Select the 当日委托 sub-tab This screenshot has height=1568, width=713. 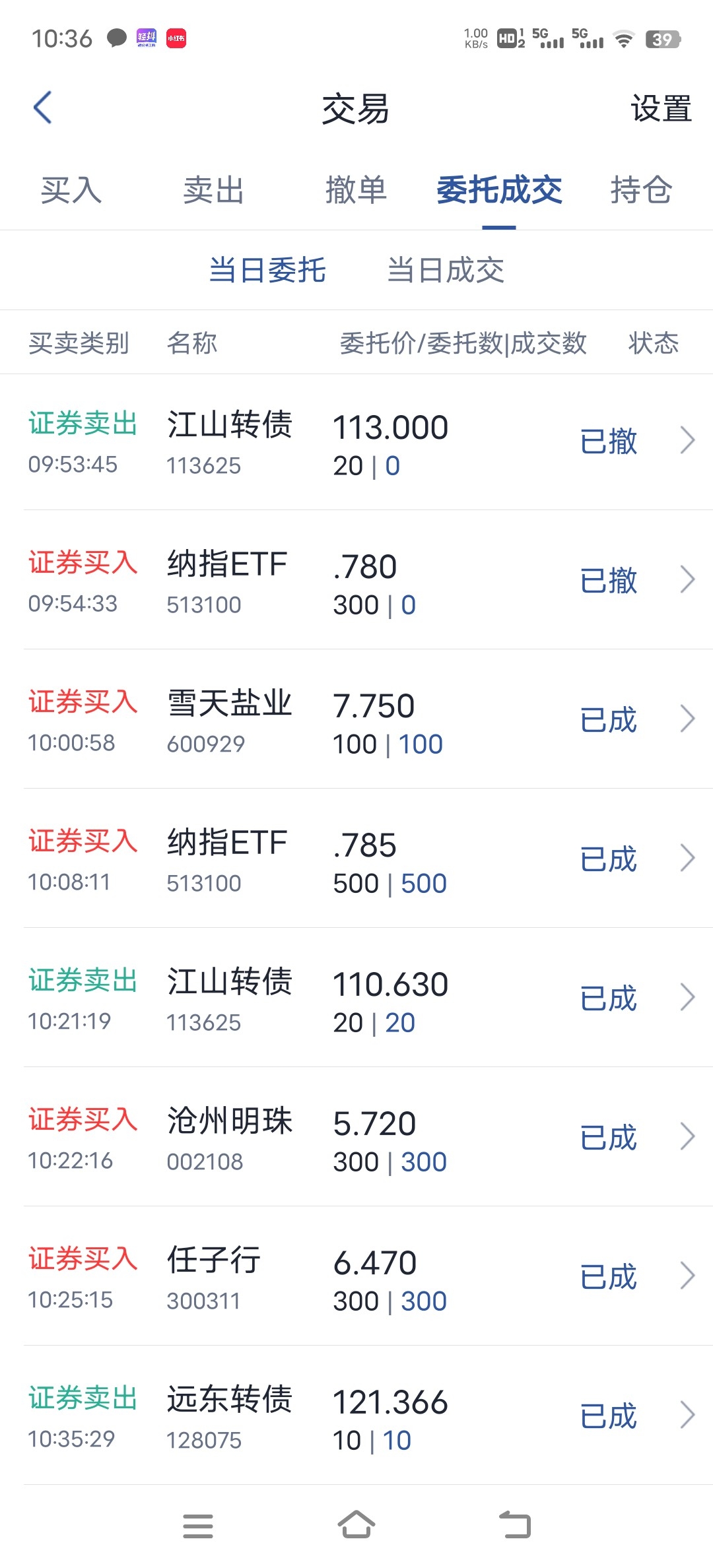coord(267,271)
